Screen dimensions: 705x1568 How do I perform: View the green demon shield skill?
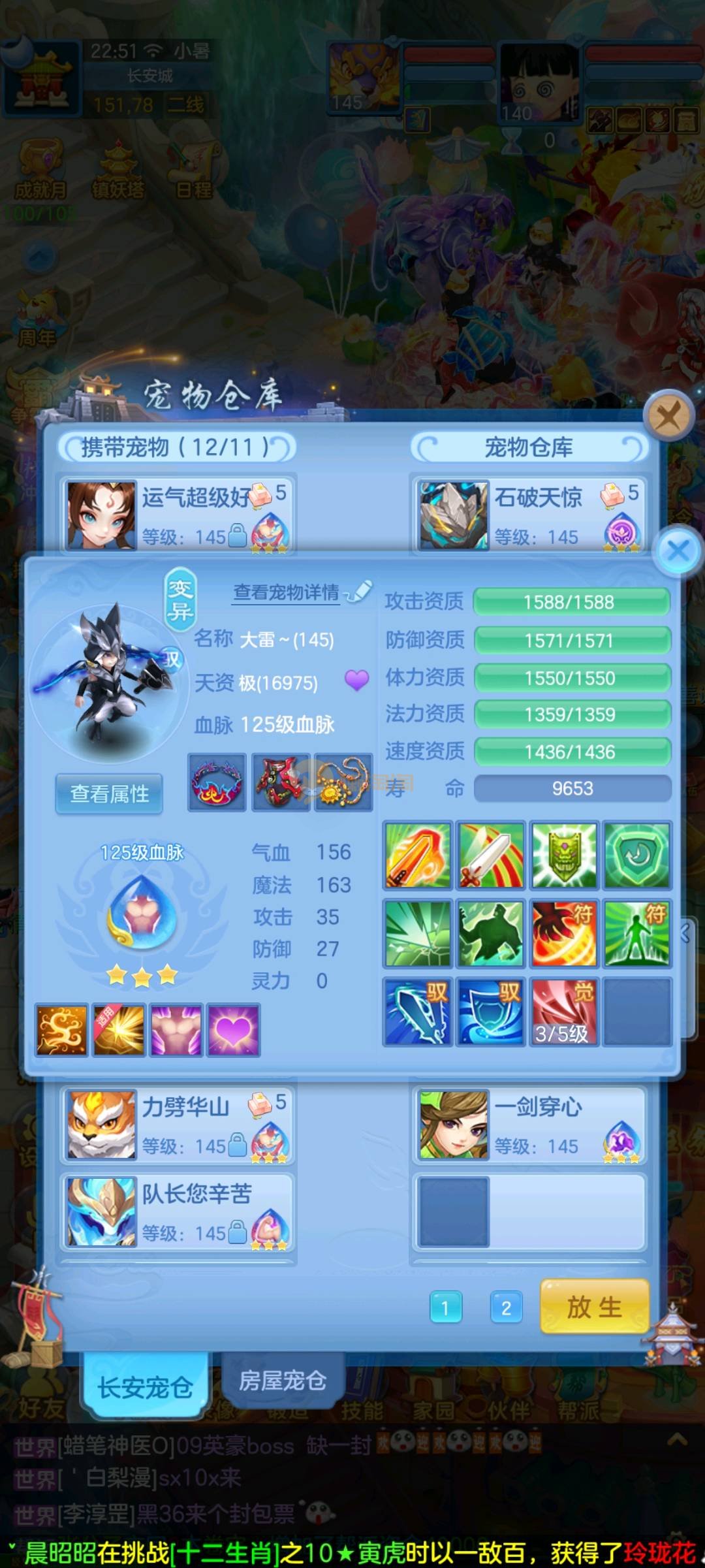[564, 855]
